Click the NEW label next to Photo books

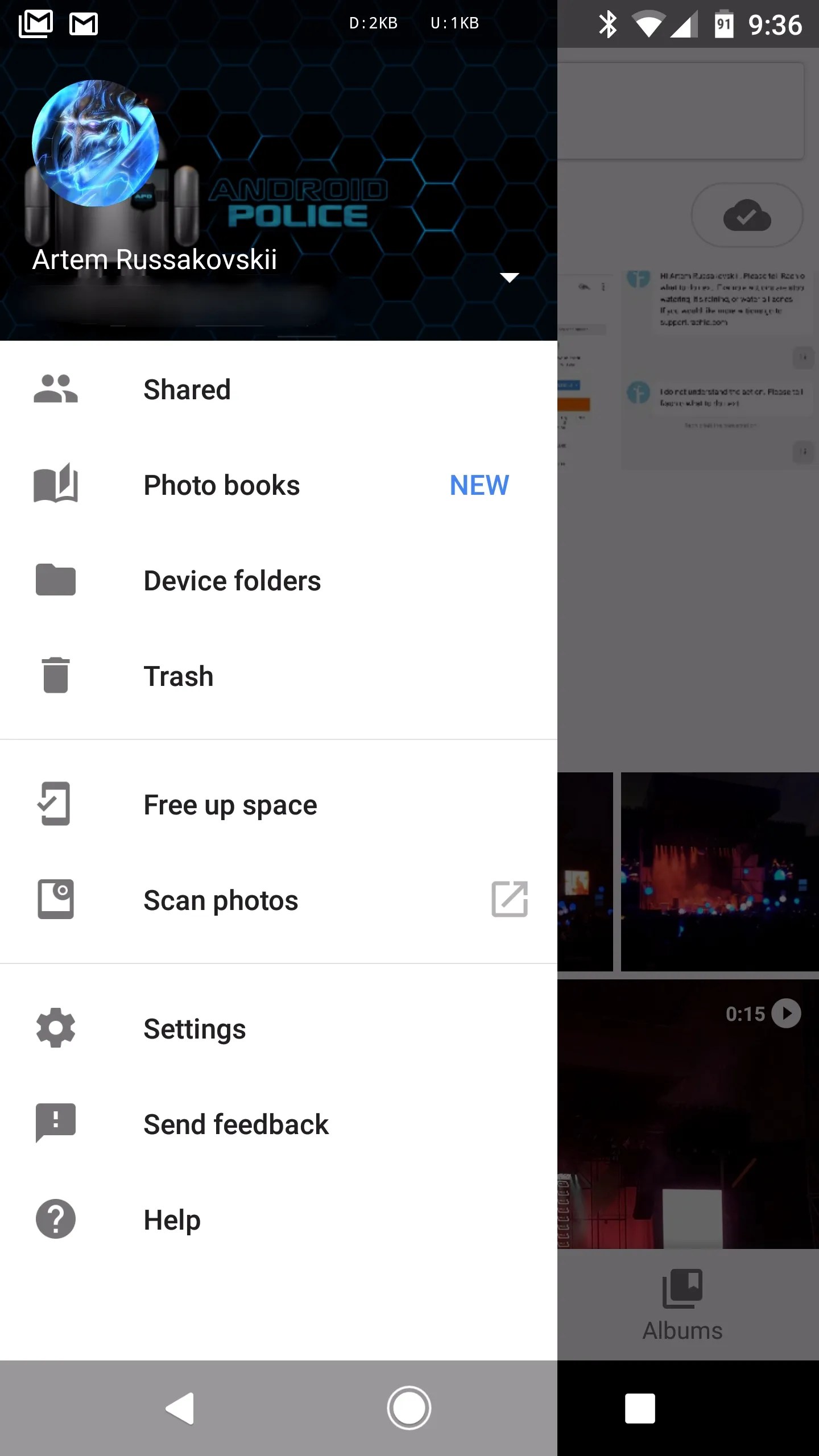pyautogui.click(x=479, y=485)
